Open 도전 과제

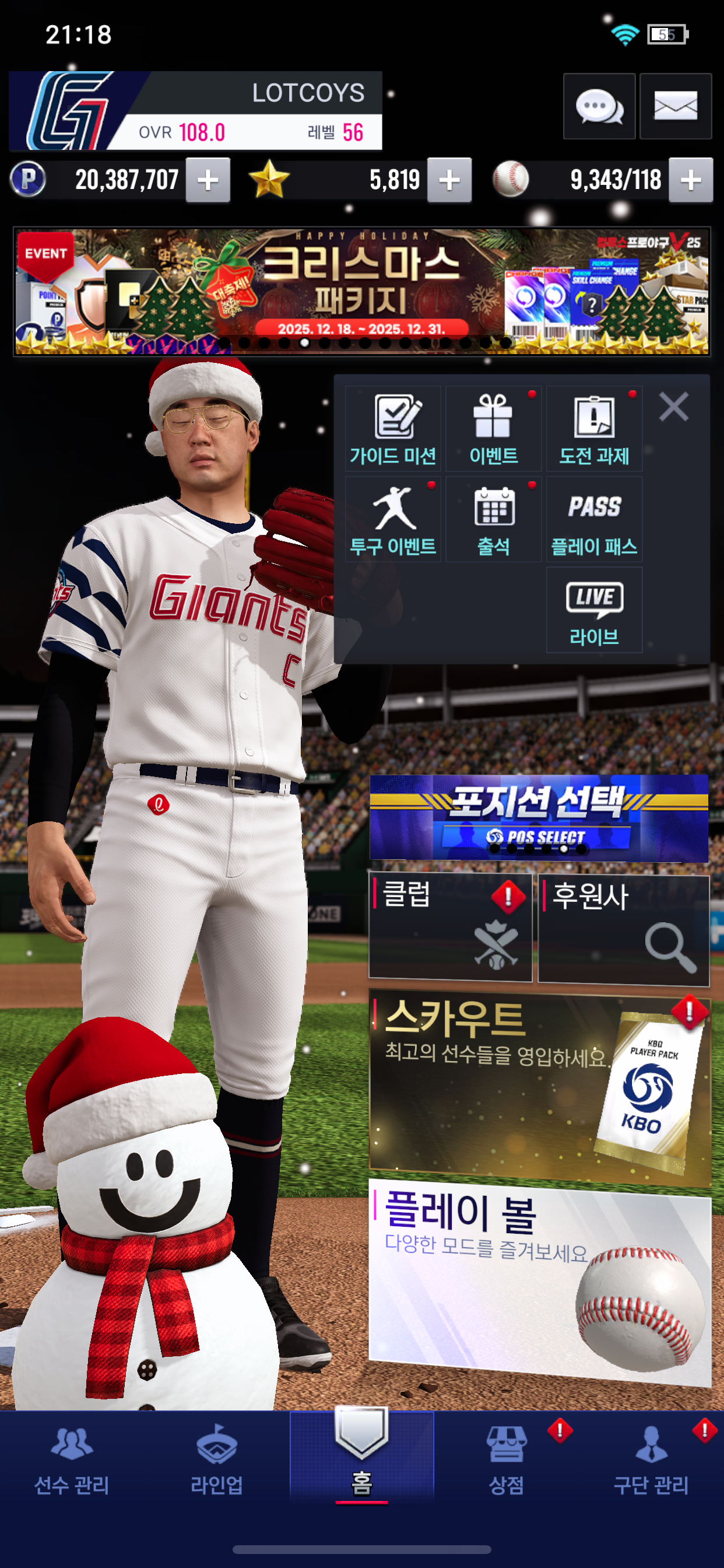coord(594,429)
